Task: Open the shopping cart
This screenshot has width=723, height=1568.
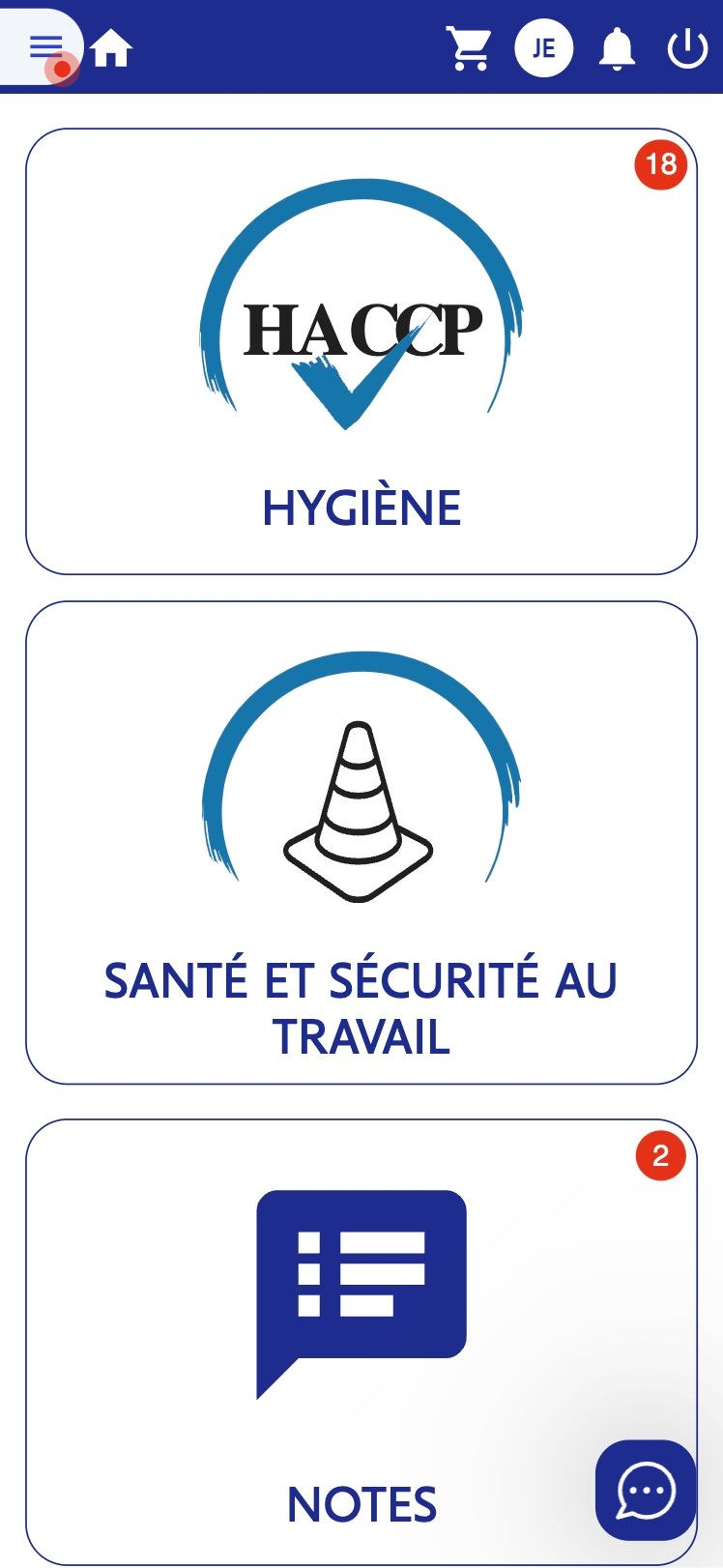Action: tap(469, 48)
